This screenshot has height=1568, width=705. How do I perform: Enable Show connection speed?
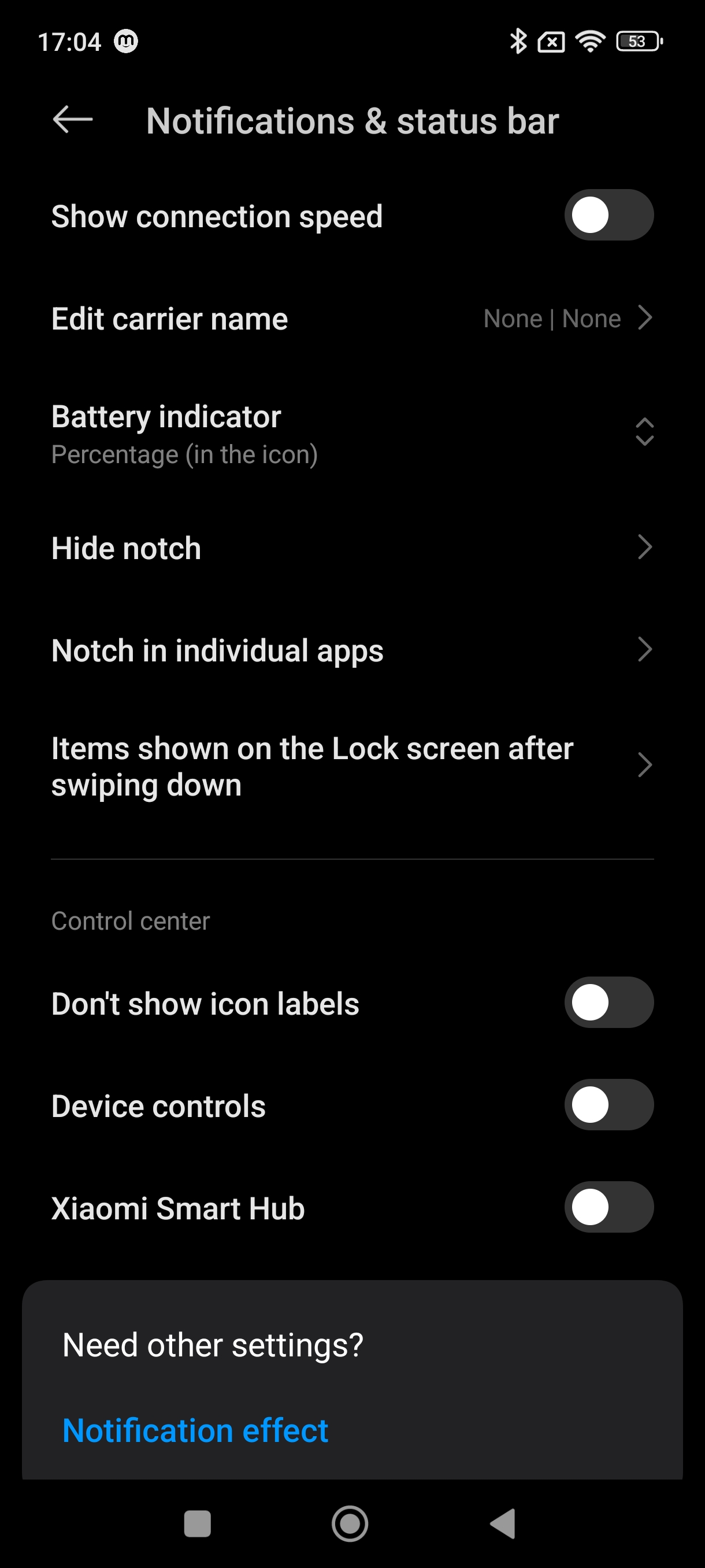(608, 215)
